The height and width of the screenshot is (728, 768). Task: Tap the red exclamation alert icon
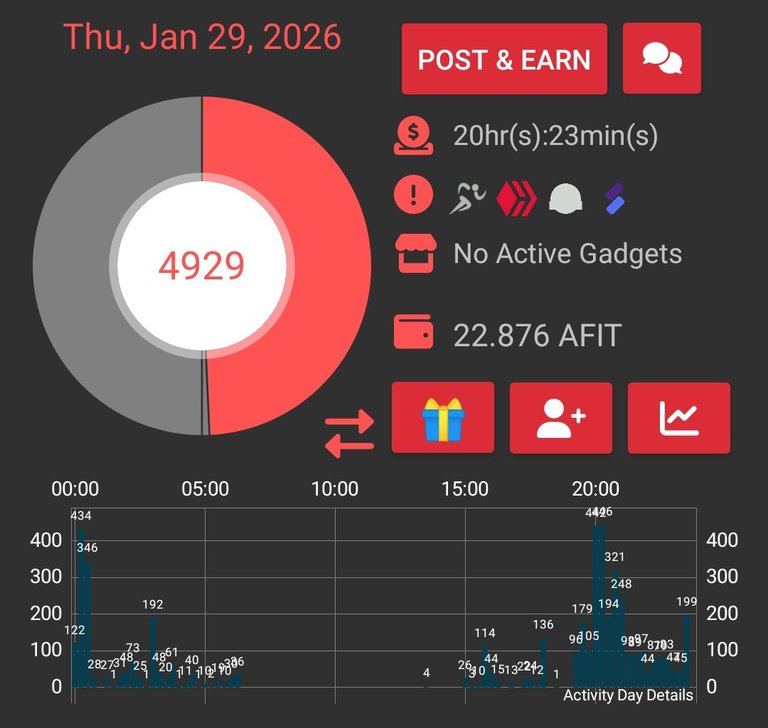[413, 195]
